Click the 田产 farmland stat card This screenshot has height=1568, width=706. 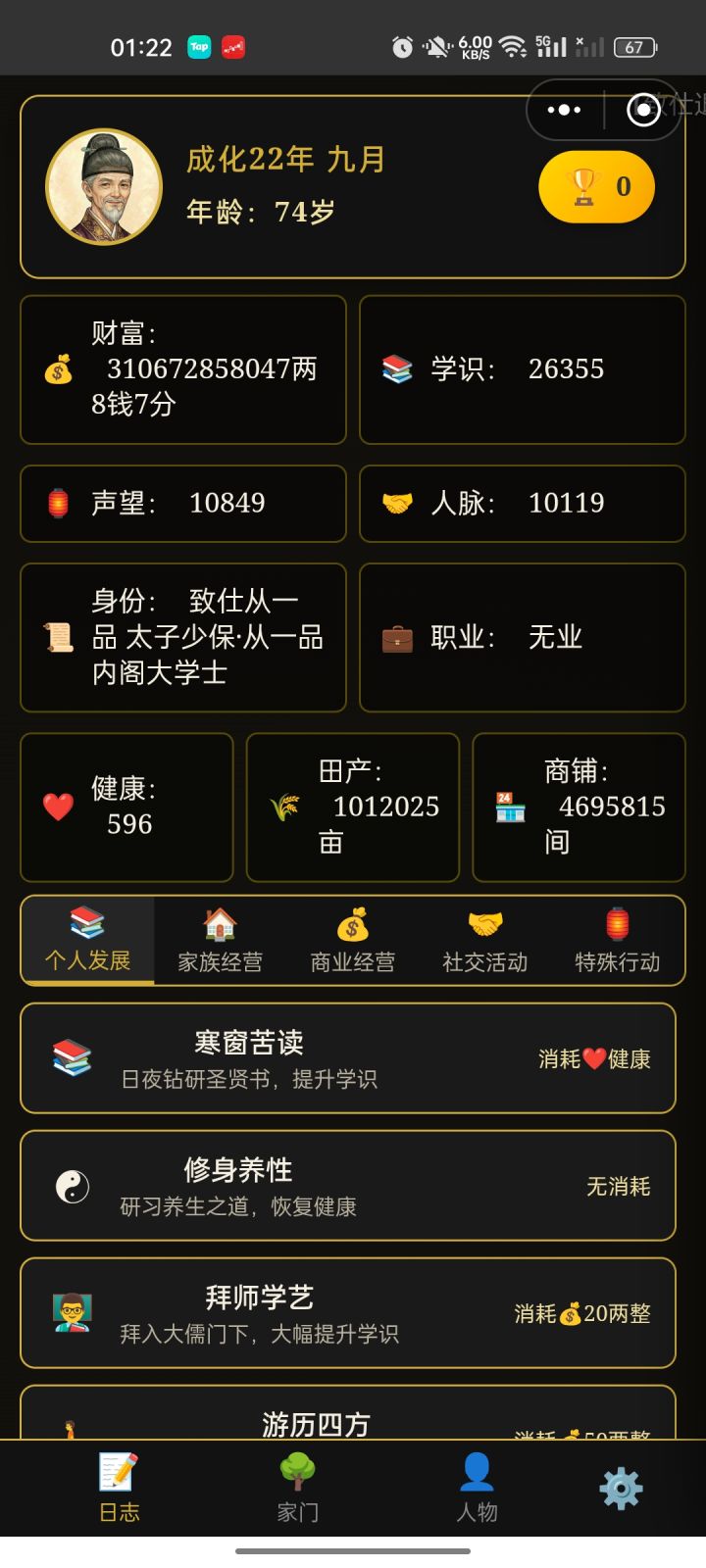click(x=352, y=806)
